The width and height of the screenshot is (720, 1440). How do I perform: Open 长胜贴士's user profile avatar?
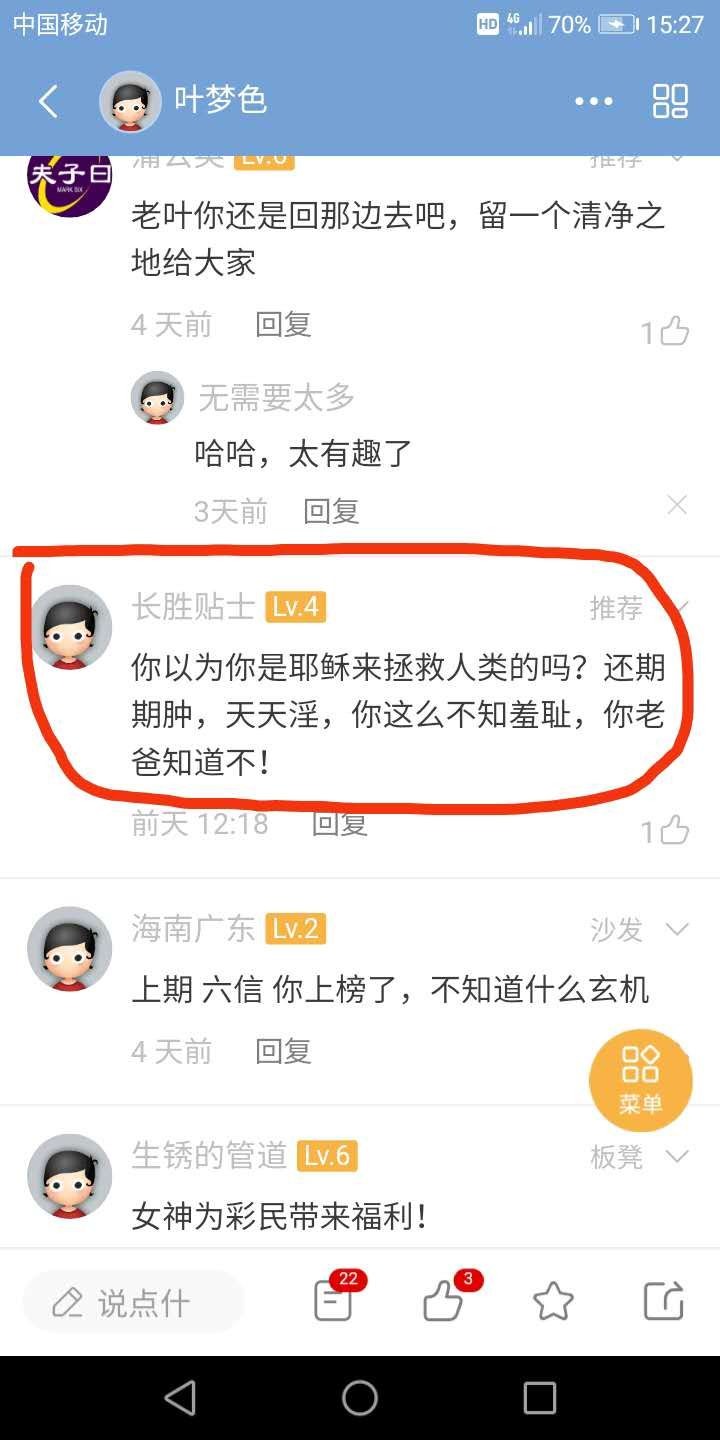[x=70, y=626]
